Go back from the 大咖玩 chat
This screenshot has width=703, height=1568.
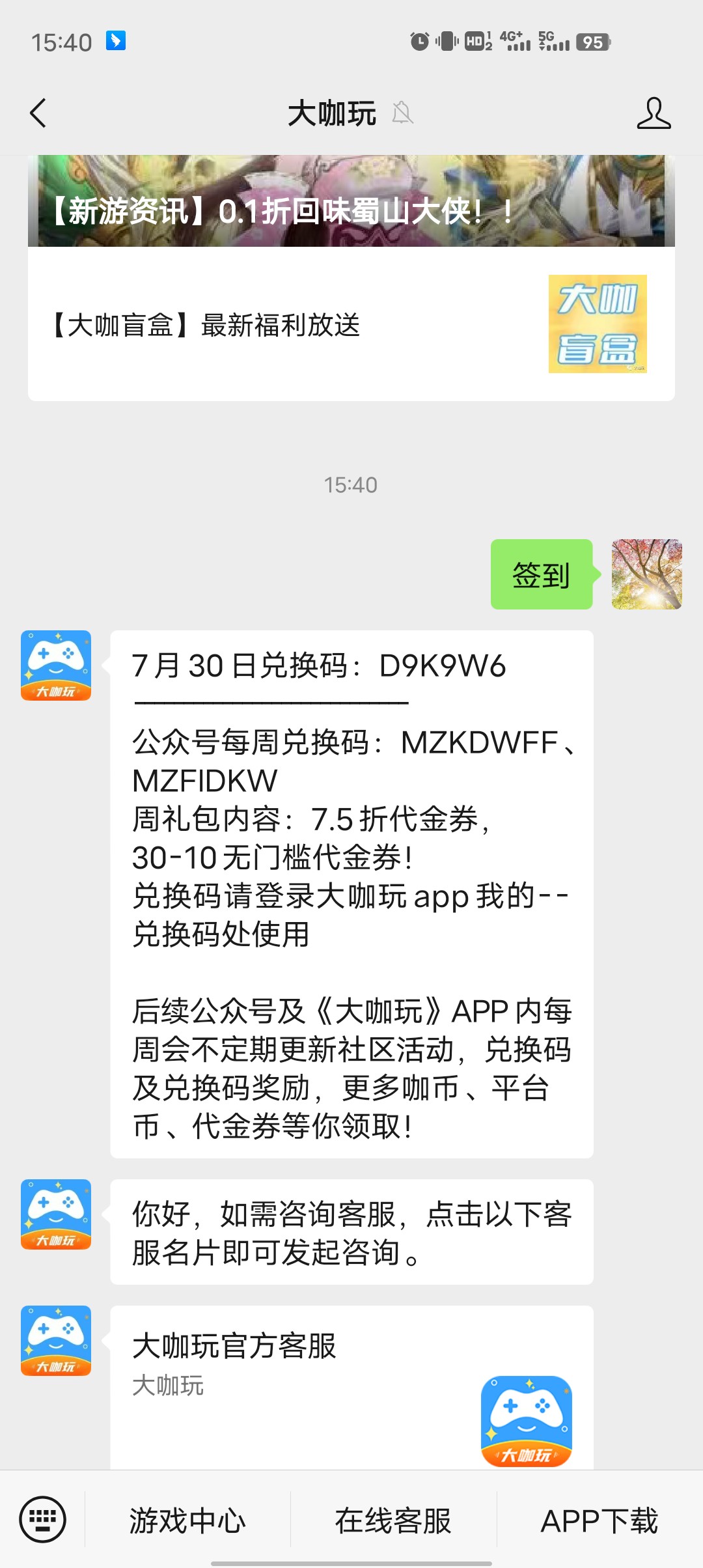click(38, 113)
